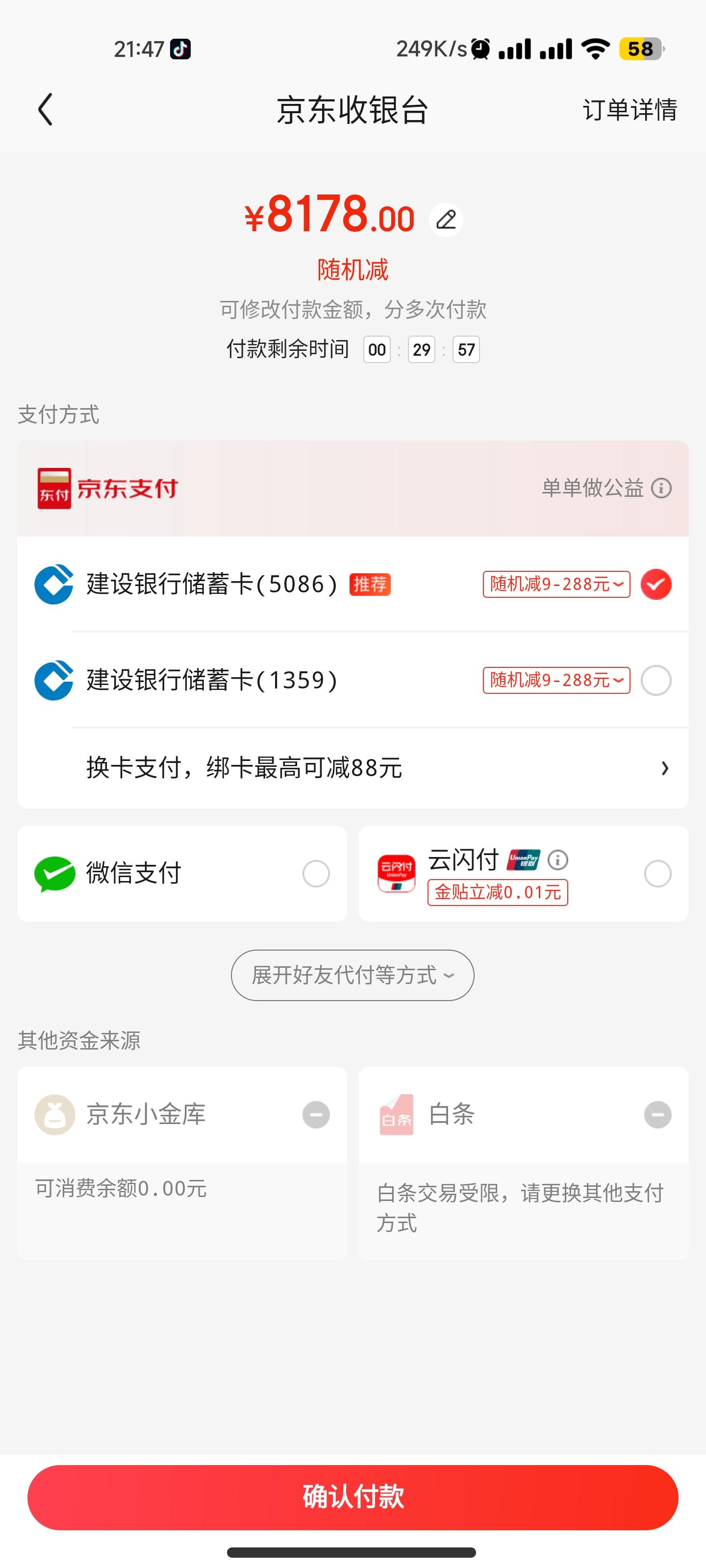Expand 随机减9-288元 tag on card 1359
Image resolution: width=706 pixels, height=1568 pixels.
point(556,680)
